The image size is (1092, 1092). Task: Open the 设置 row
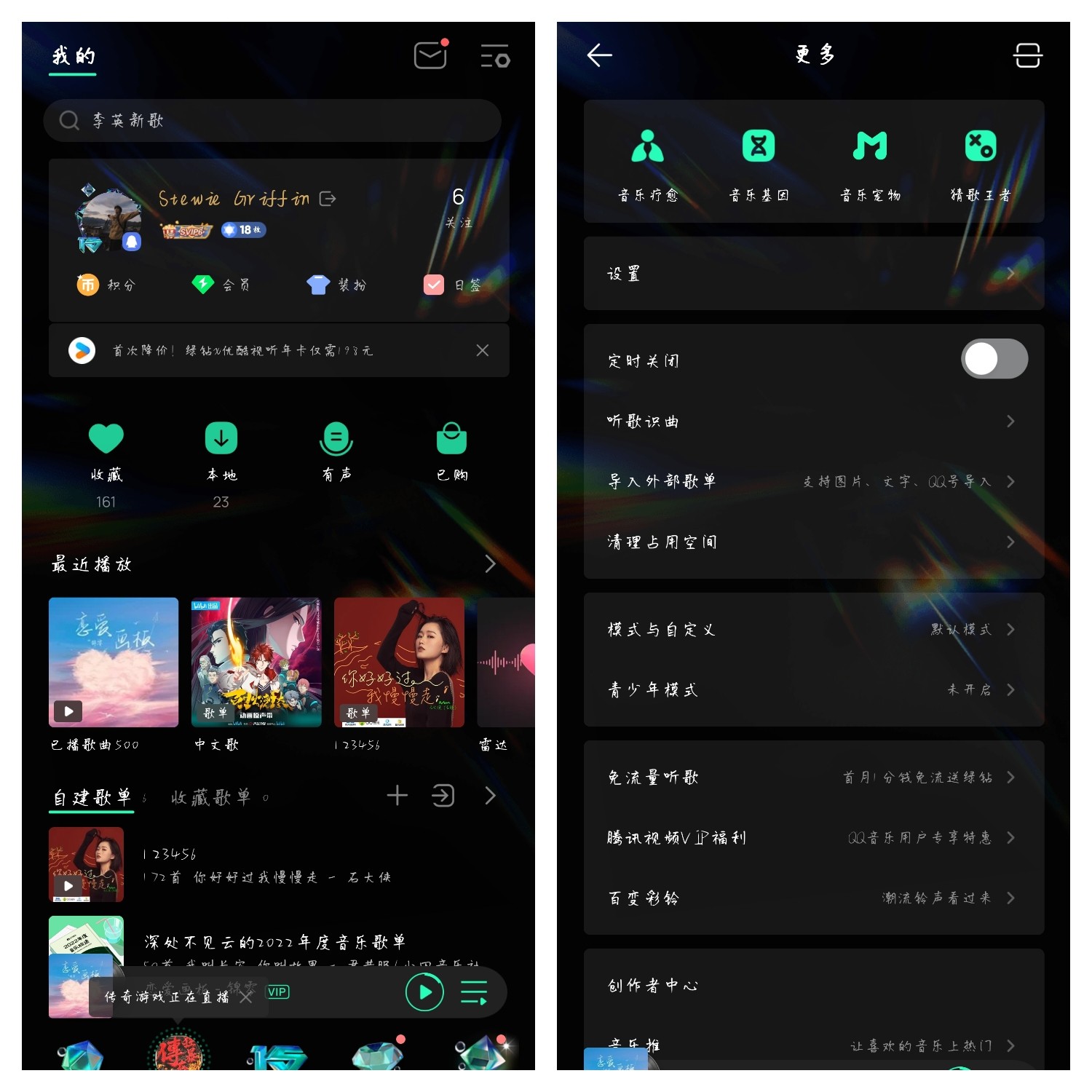(813, 274)
